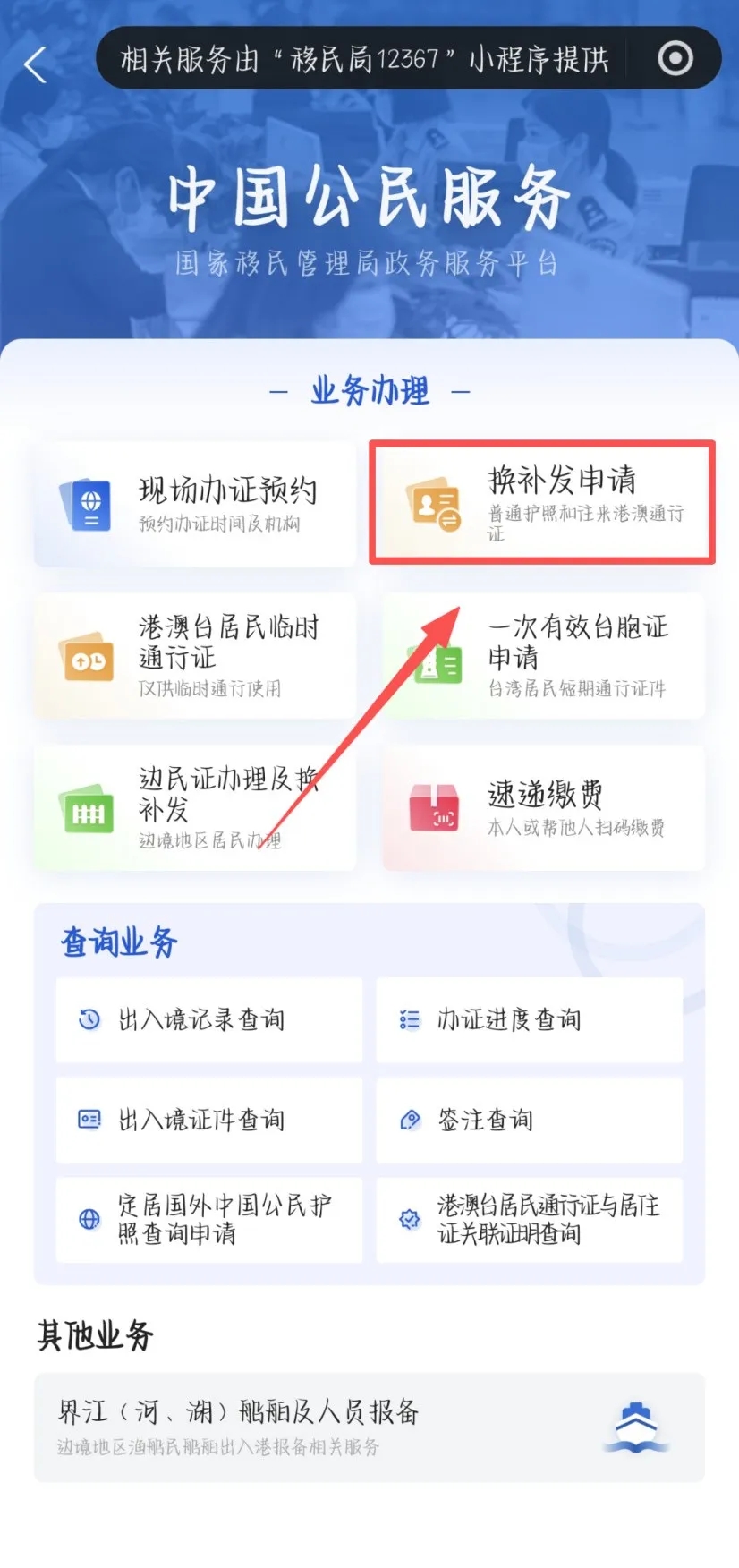This screenshot has width=739, height=1568.
Task: Open 界江（河、湖）船舶及人员报备
Action: pos(369,1427)
